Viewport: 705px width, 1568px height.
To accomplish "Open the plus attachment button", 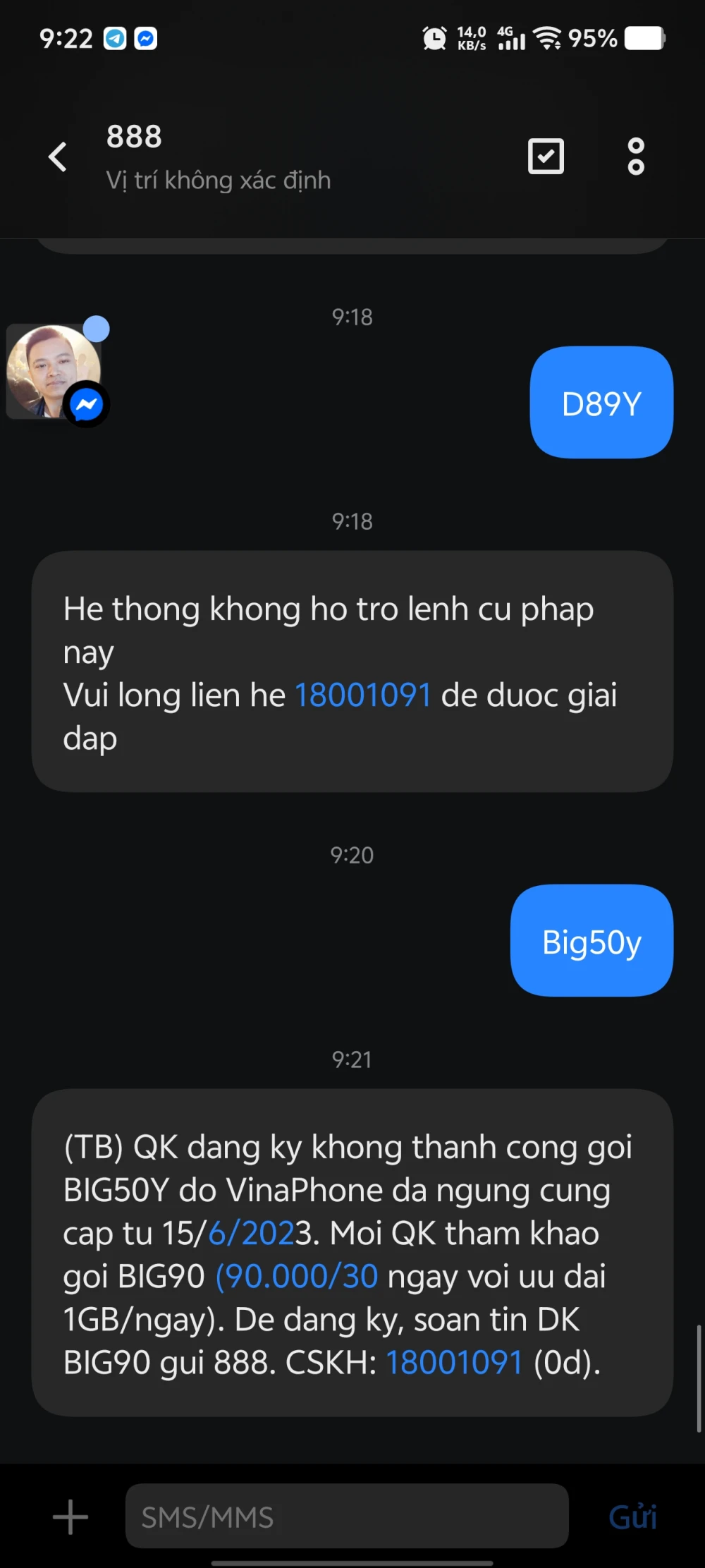I will point(70,1517).
